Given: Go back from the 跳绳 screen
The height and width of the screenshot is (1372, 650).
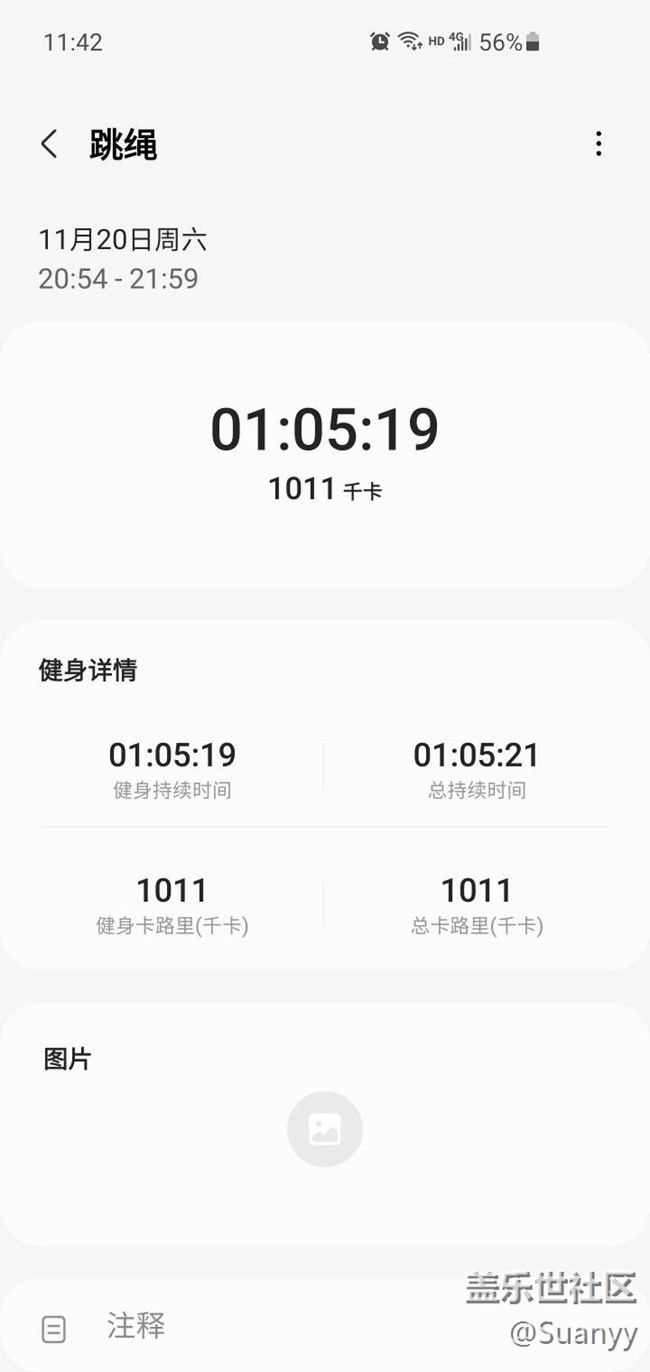Looking at the screenshot, I should [49, 144].
